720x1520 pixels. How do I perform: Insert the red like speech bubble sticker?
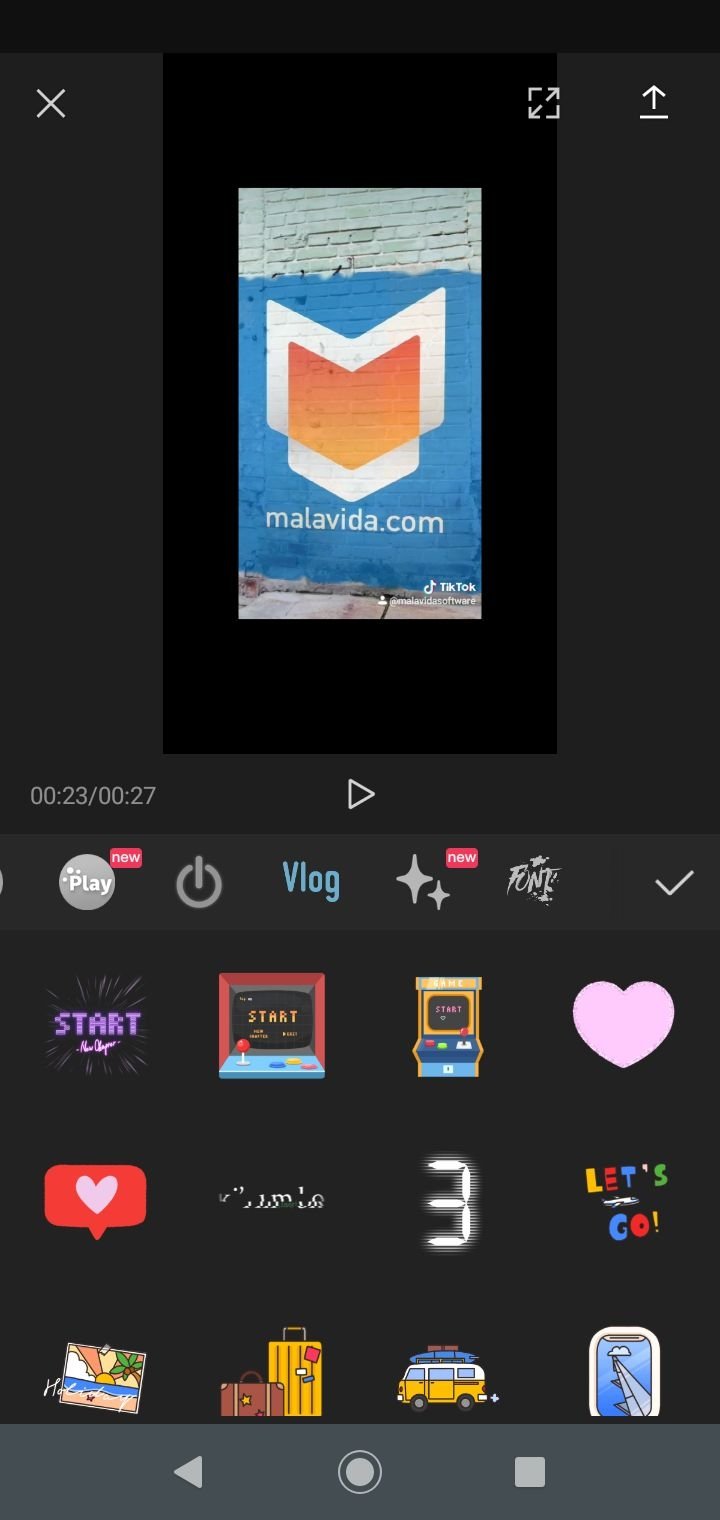(96, 1199)
